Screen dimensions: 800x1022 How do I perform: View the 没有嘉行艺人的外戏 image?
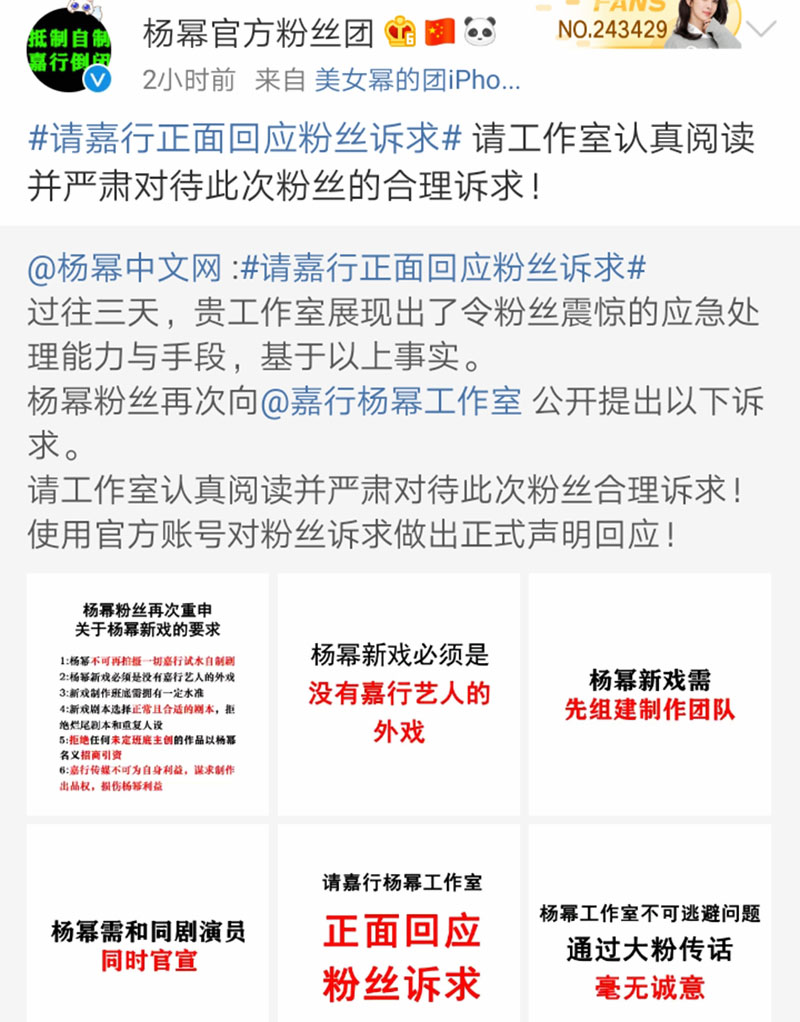point(400,692)
